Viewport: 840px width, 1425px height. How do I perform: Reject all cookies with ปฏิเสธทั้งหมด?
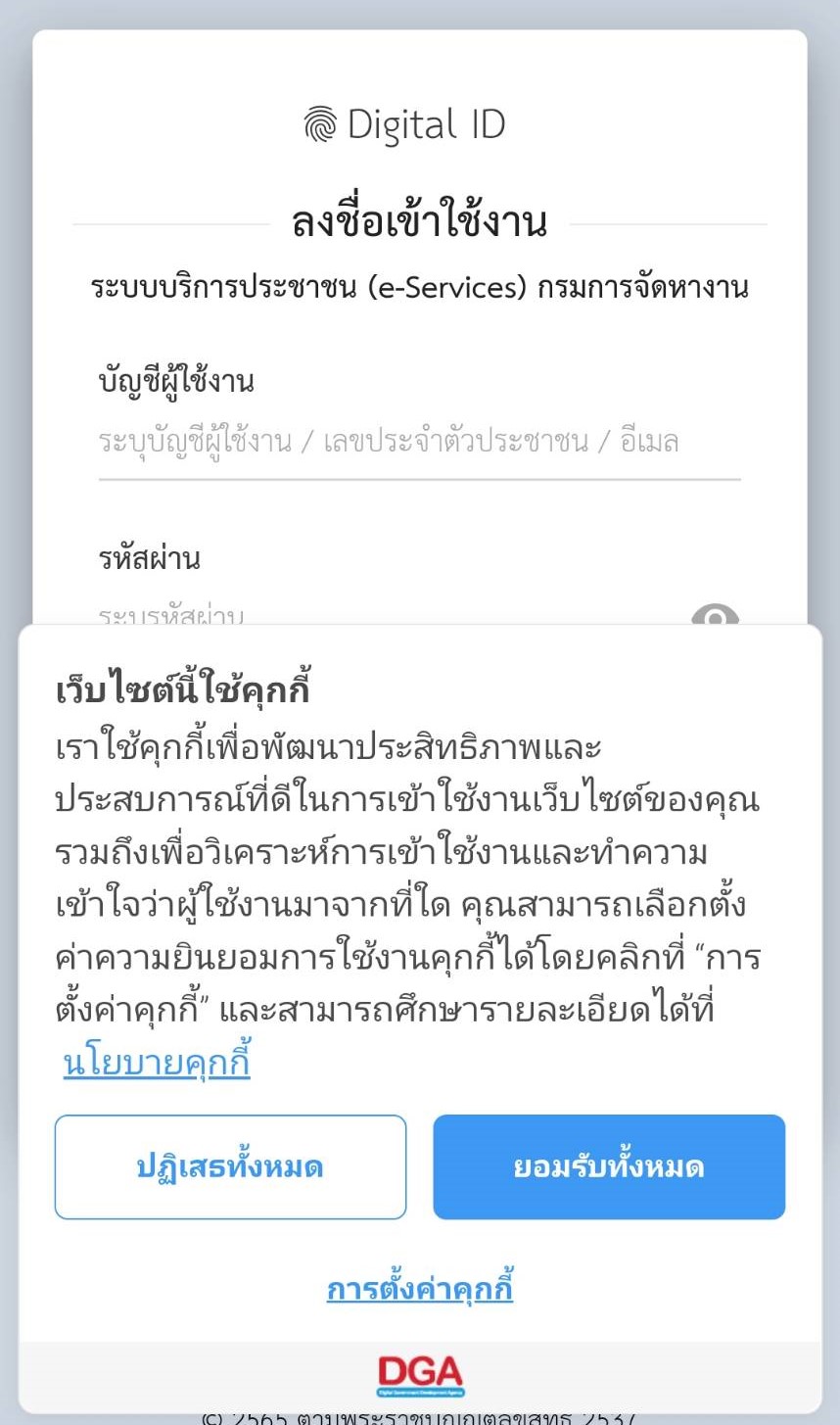click(x=230, y=1166)
